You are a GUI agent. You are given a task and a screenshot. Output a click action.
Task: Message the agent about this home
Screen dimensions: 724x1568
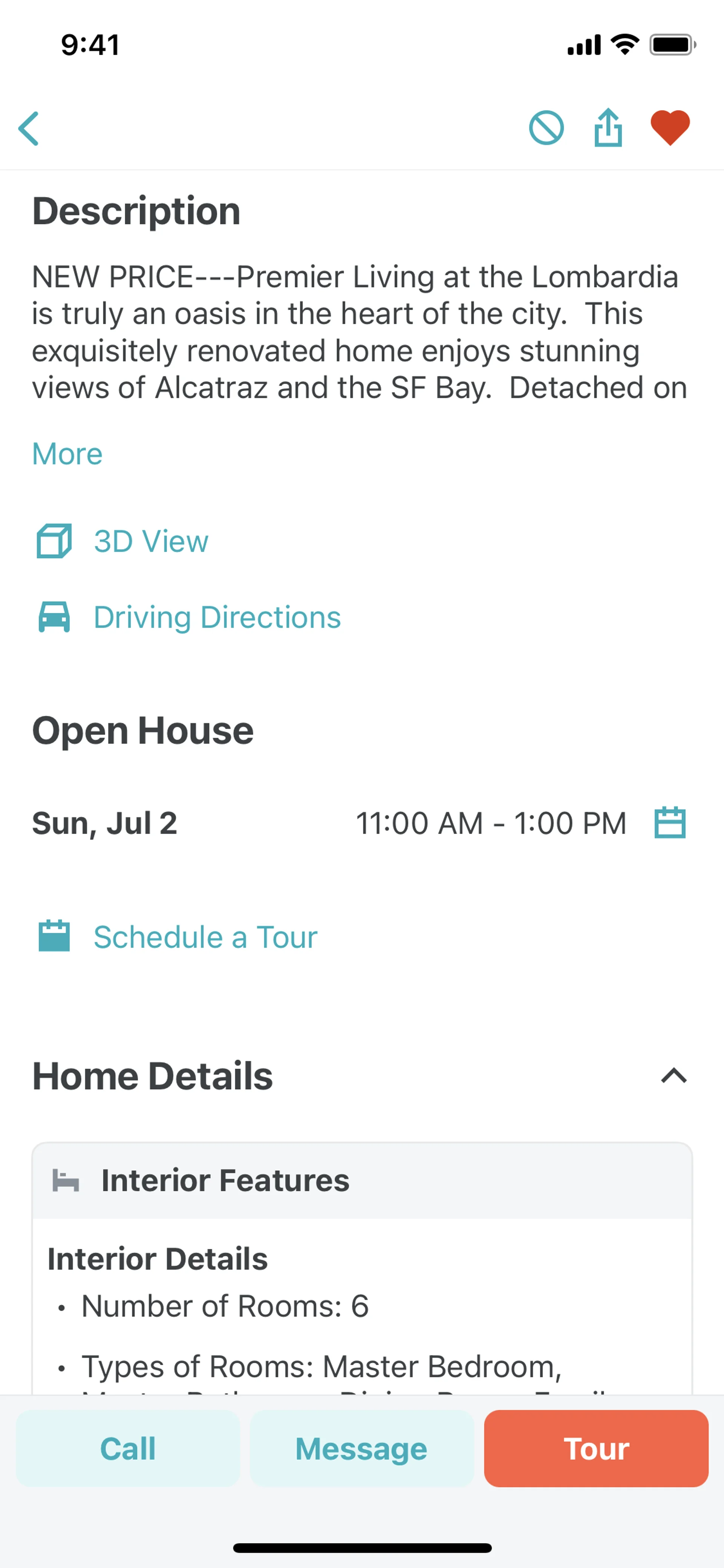361,1449
